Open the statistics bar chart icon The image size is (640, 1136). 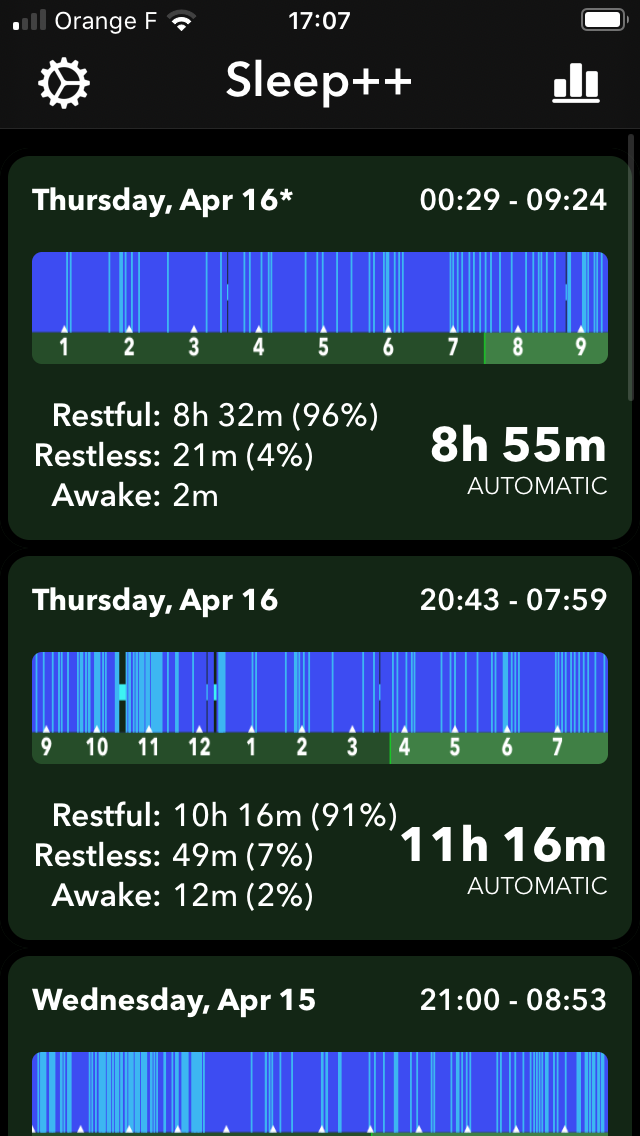pyautogui.click(x=576, y=82)
